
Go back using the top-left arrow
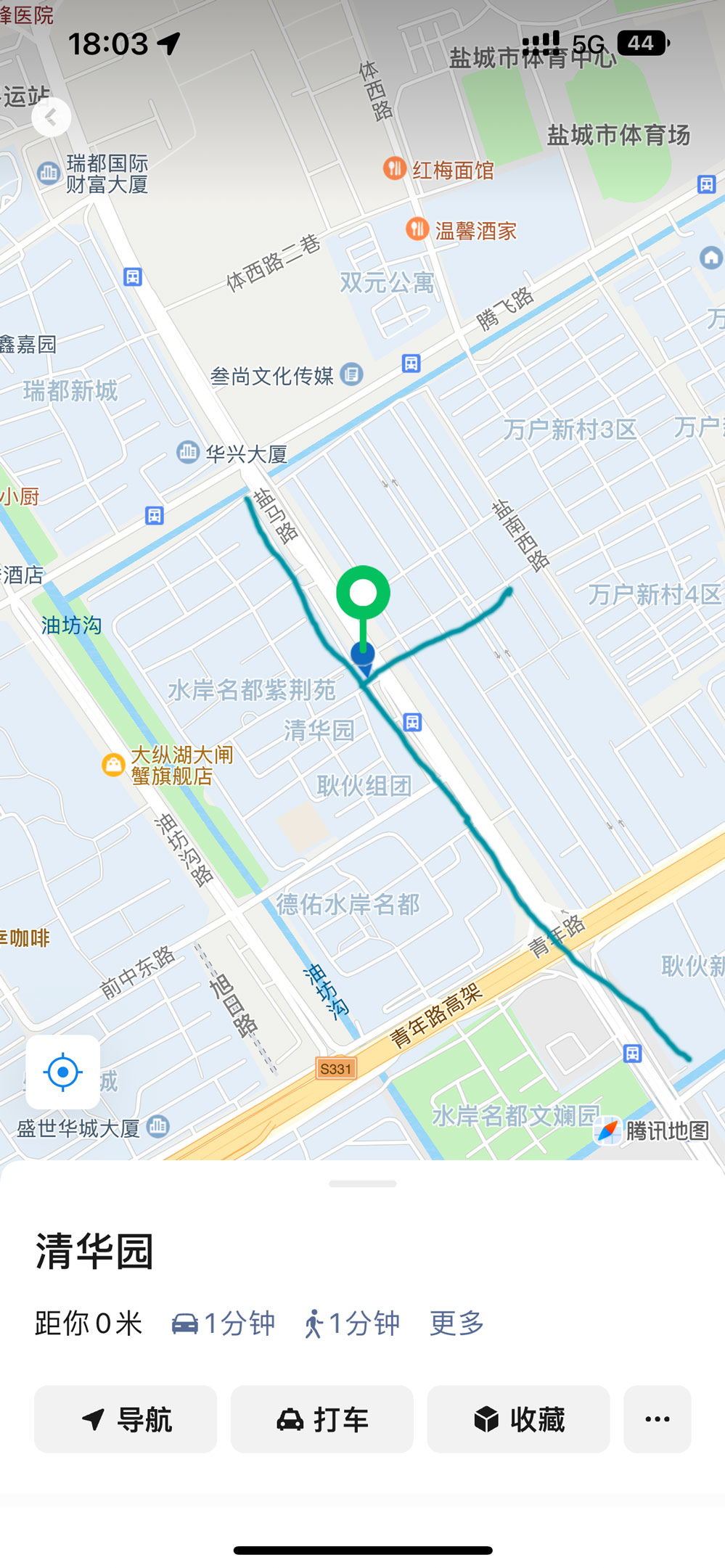coord(52,117)
